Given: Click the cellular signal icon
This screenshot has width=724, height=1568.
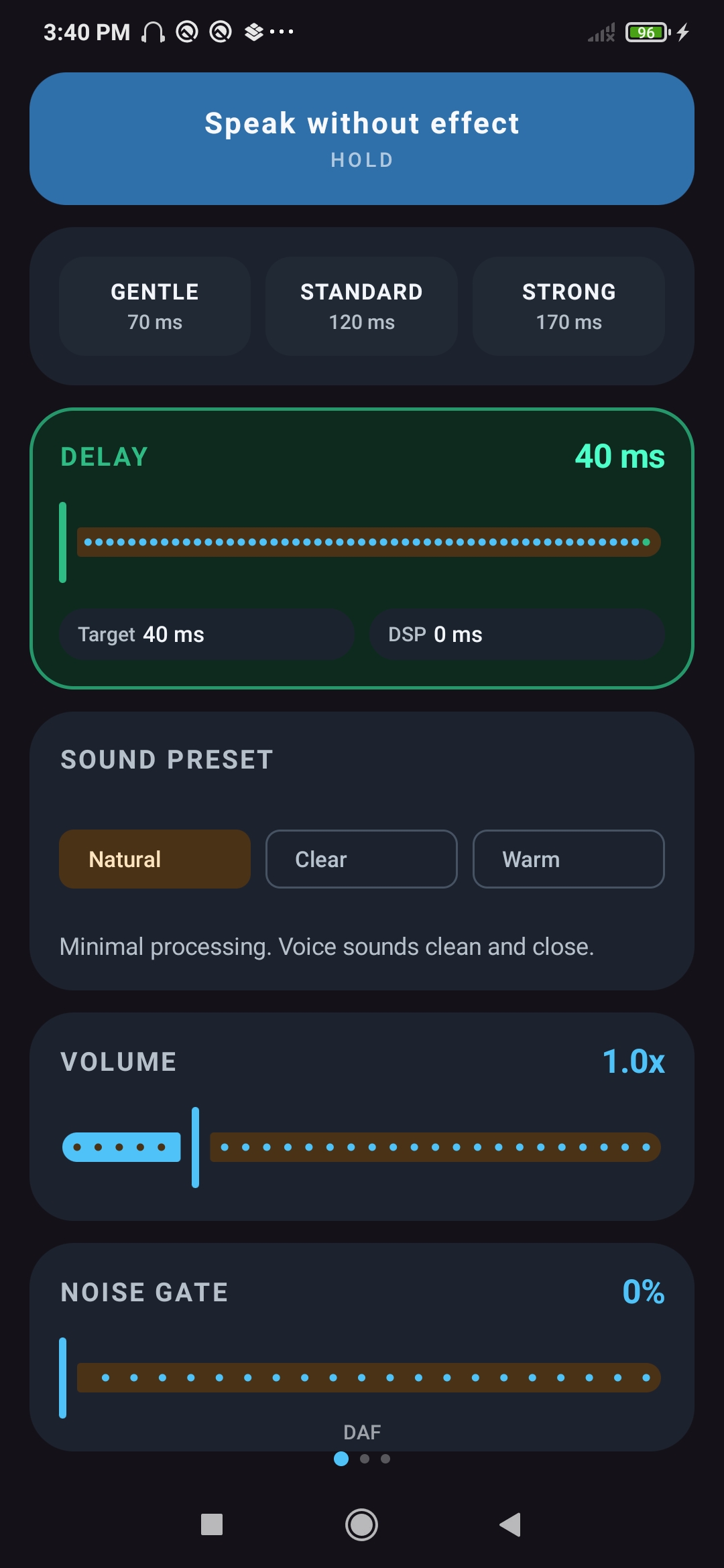Looking at the screenshot, I should 599,31.
